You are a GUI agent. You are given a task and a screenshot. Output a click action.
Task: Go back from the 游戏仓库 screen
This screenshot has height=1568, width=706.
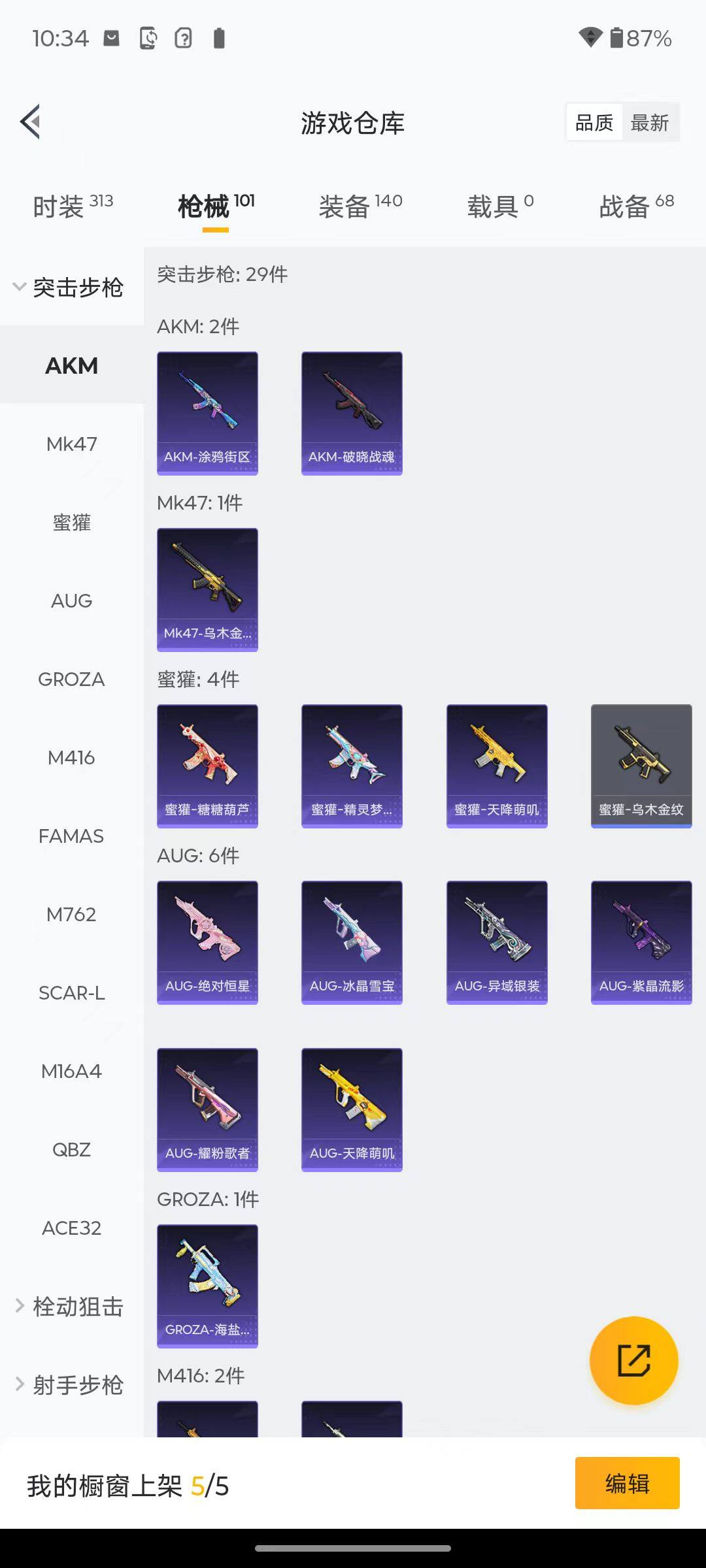tap(31, 122)
